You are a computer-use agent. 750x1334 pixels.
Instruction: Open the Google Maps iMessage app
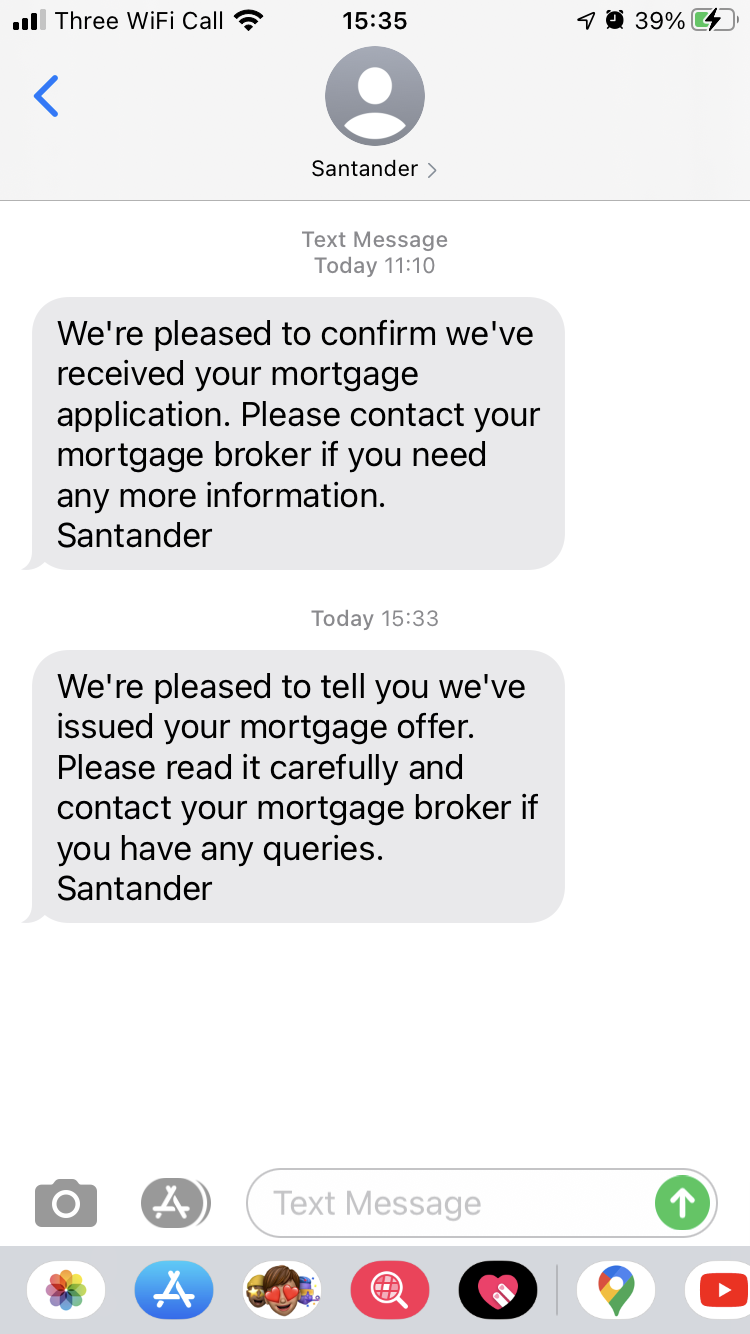click(x=616, y=1291)
